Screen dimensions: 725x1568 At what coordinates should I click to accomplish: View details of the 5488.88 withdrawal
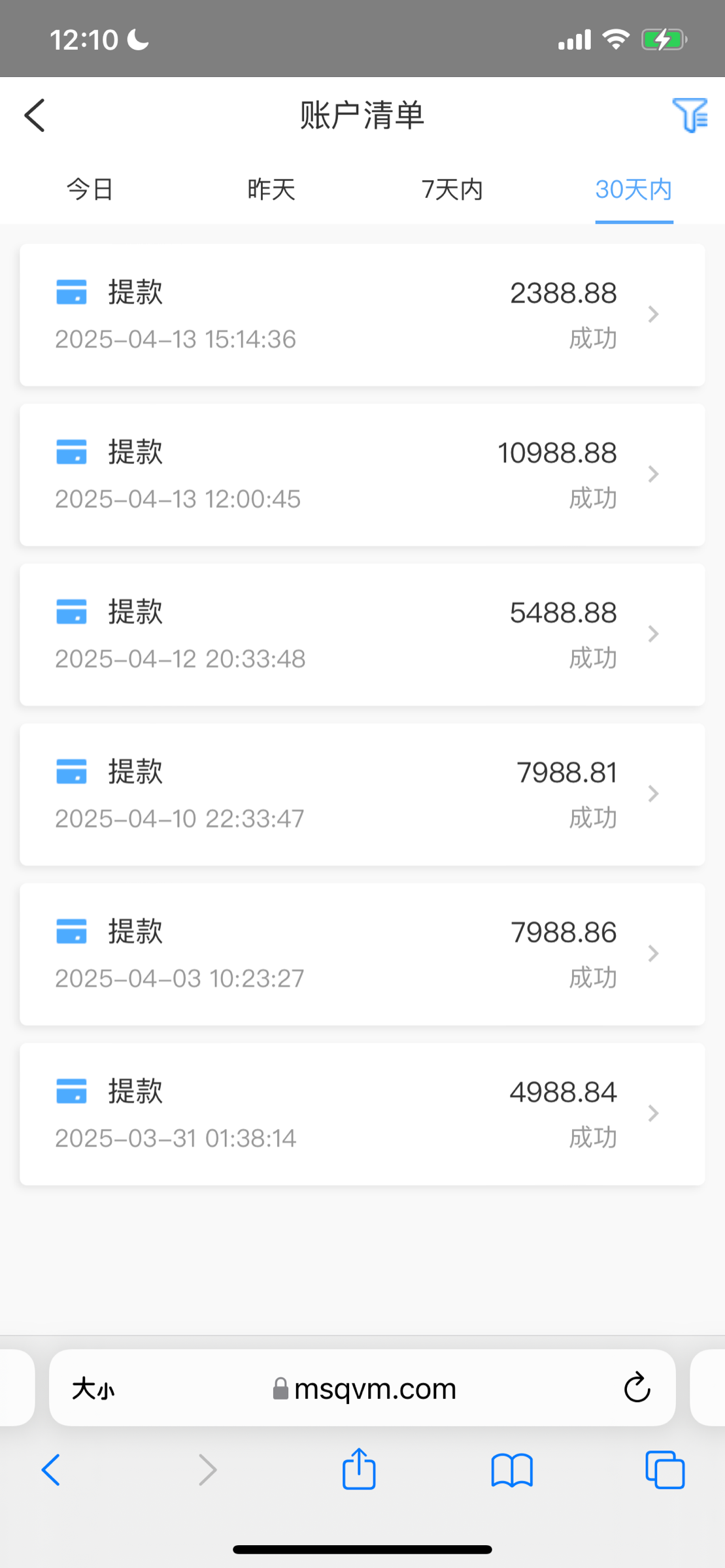coord(362,634)
